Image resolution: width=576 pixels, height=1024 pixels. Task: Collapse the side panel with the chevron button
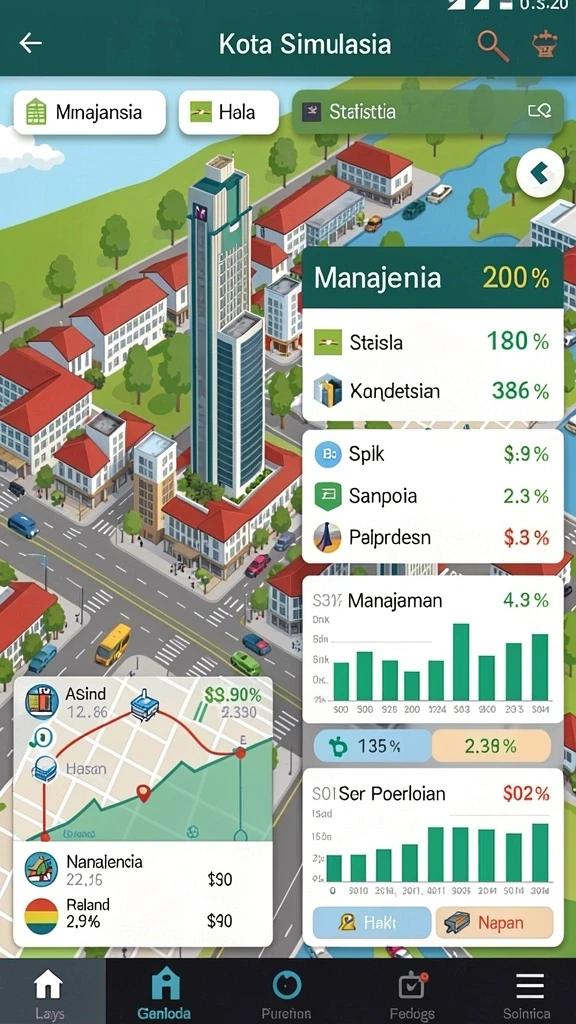pos(539,172)
